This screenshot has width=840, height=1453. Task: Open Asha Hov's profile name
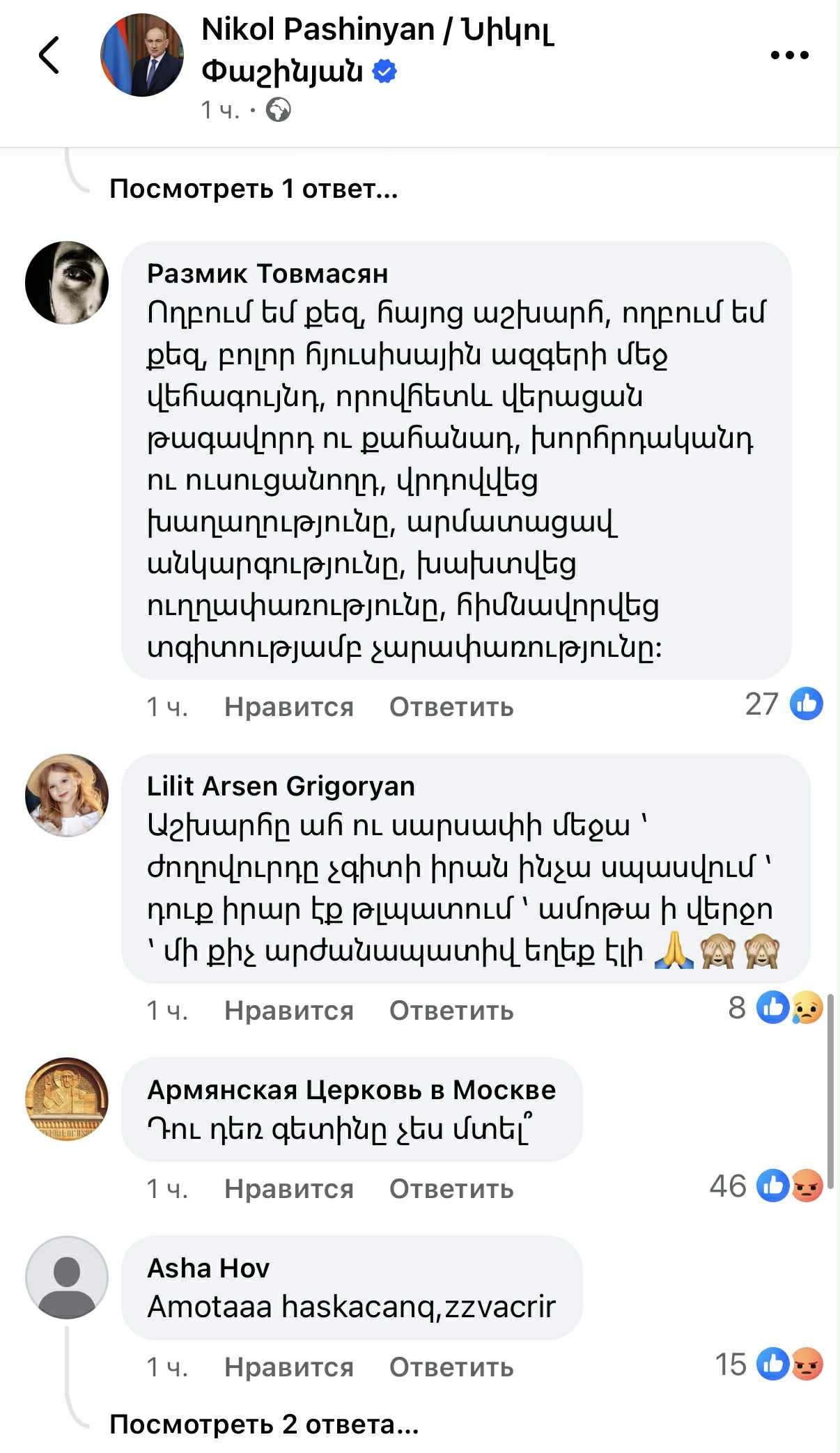(208, 1268)
